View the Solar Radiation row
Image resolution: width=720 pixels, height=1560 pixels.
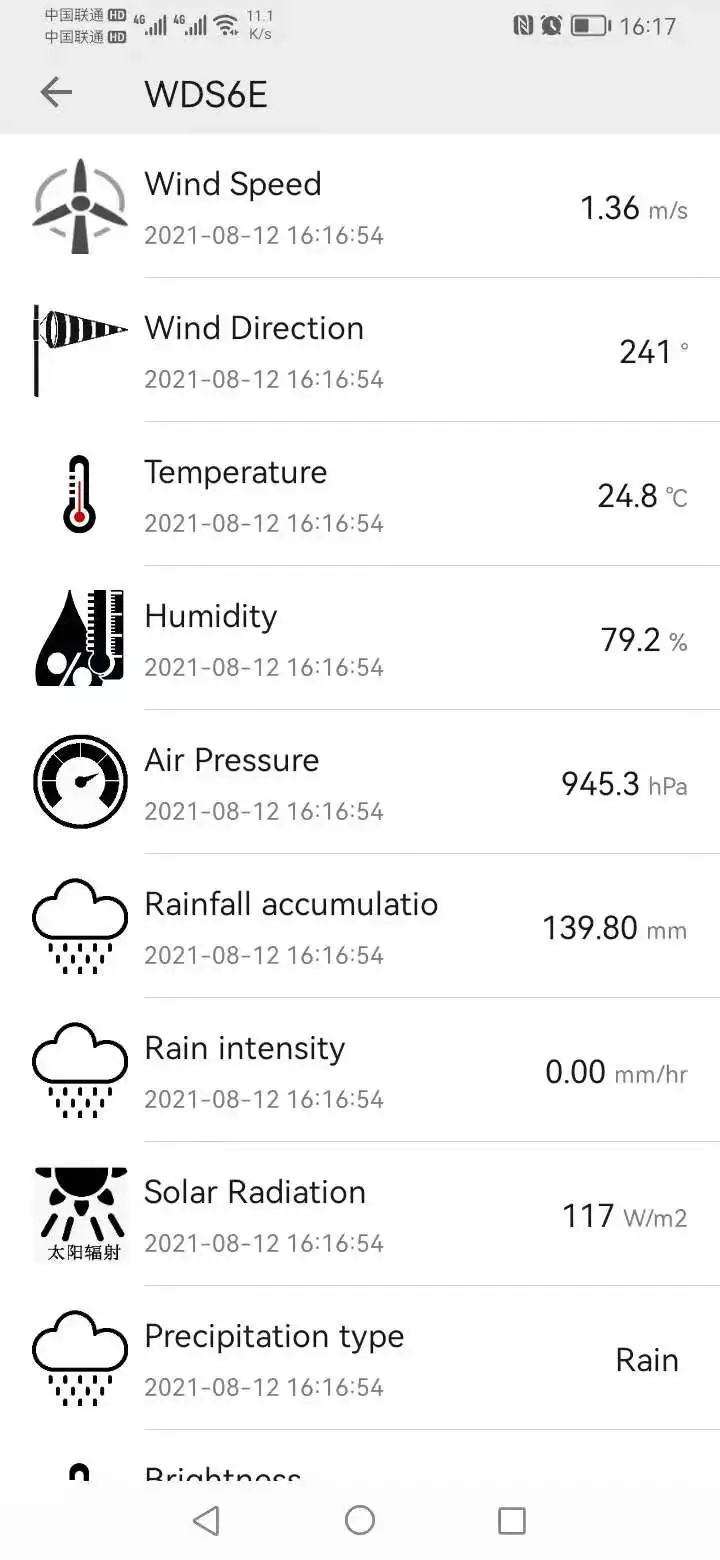360,1215
